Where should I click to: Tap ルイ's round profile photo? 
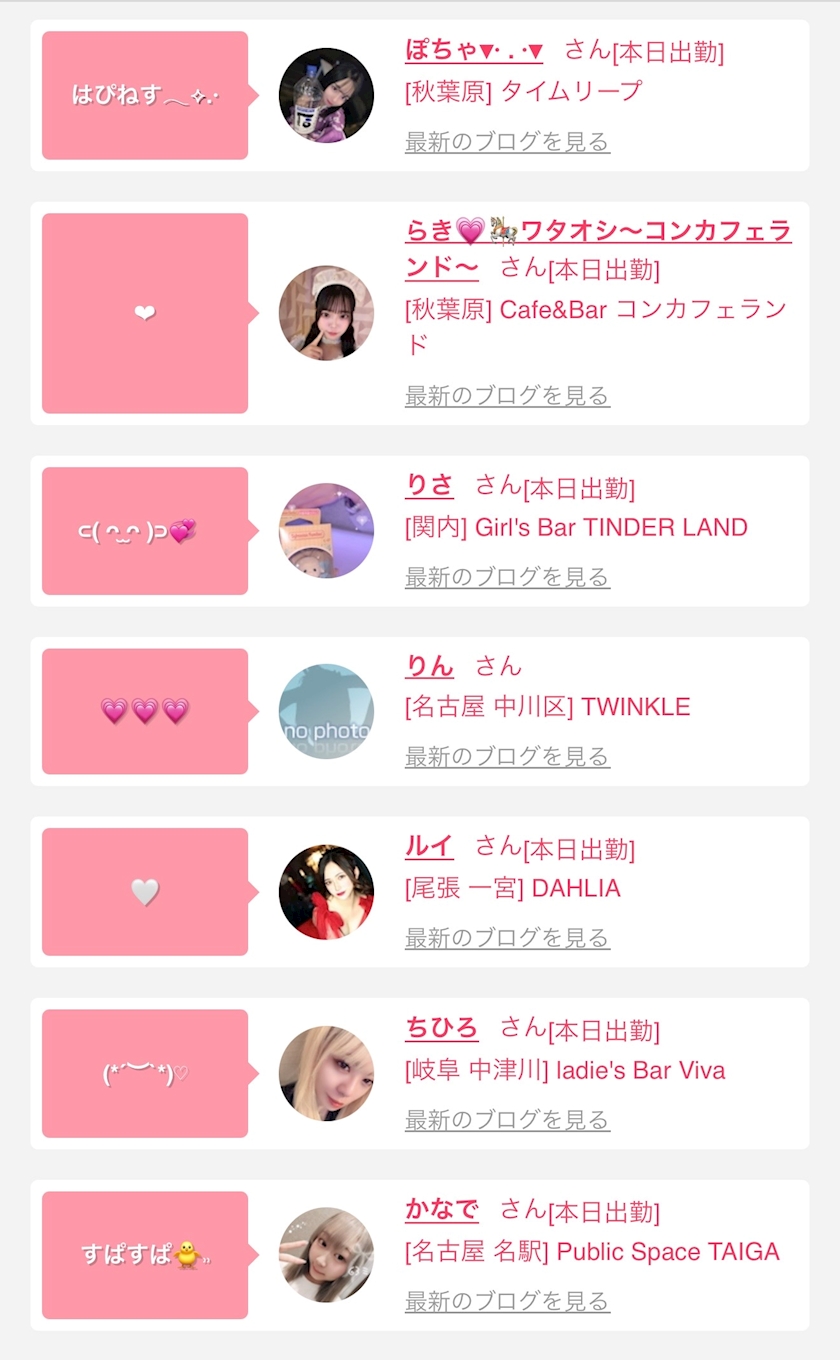point(326,892)
